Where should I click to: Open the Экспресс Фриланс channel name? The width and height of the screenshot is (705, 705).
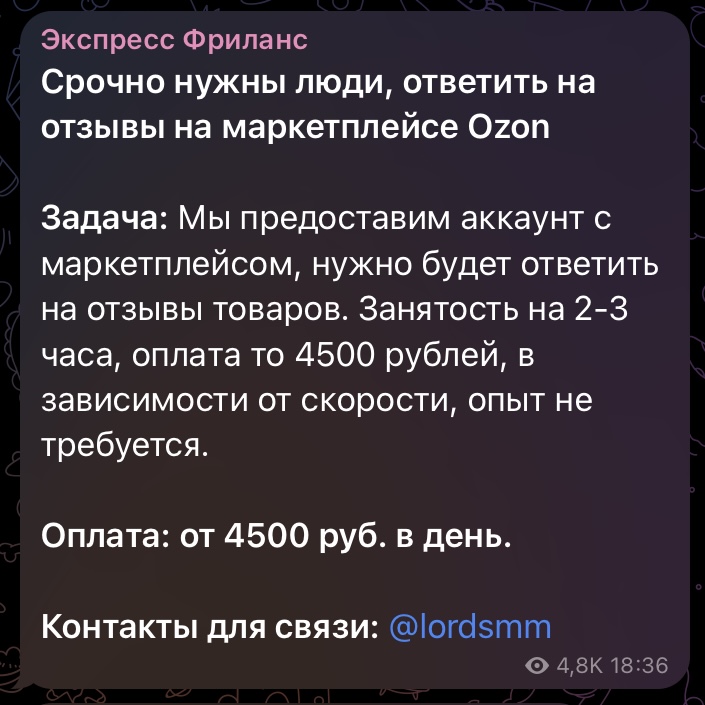pyautogui.click(x=174, y=40)
